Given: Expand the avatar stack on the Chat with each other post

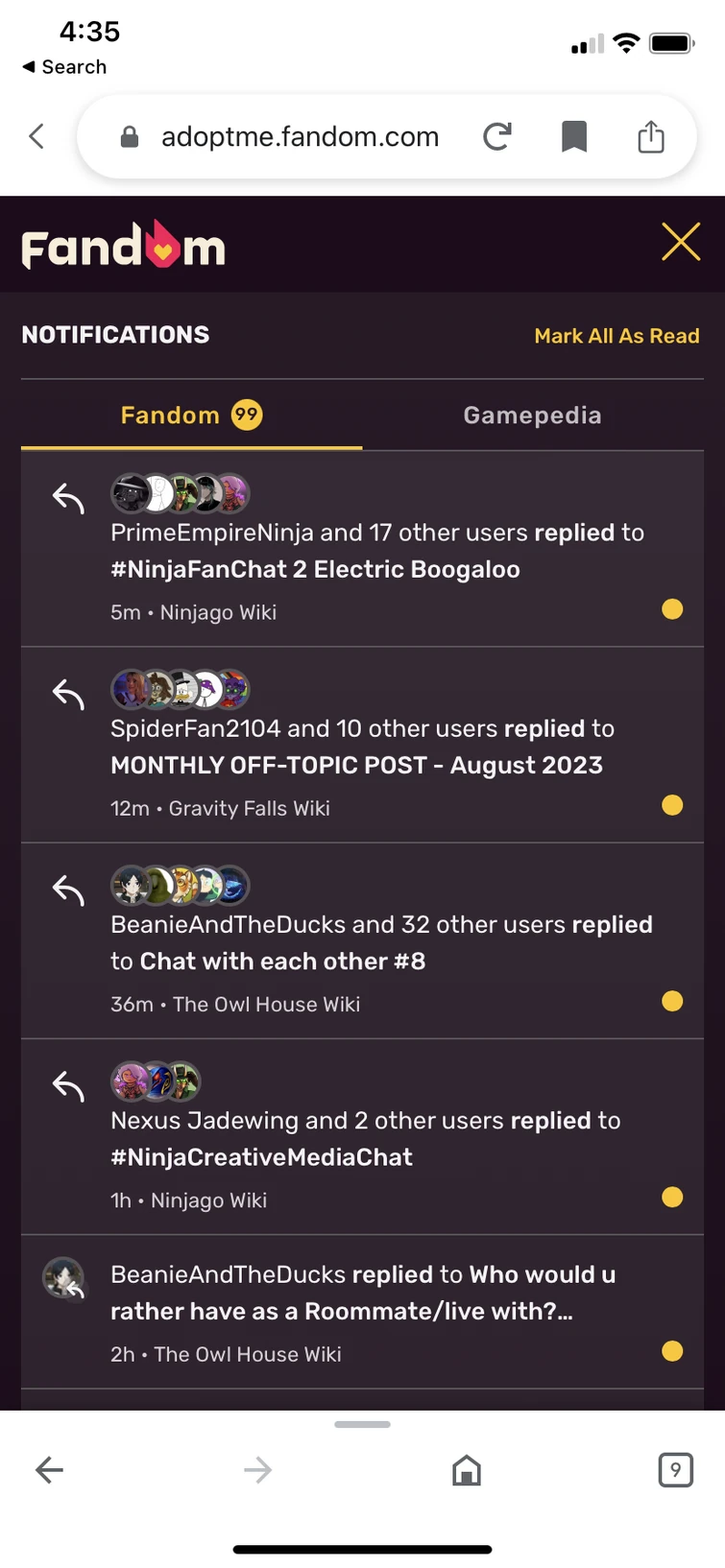Looking at the screenshot, I should [x=181, y=885].
